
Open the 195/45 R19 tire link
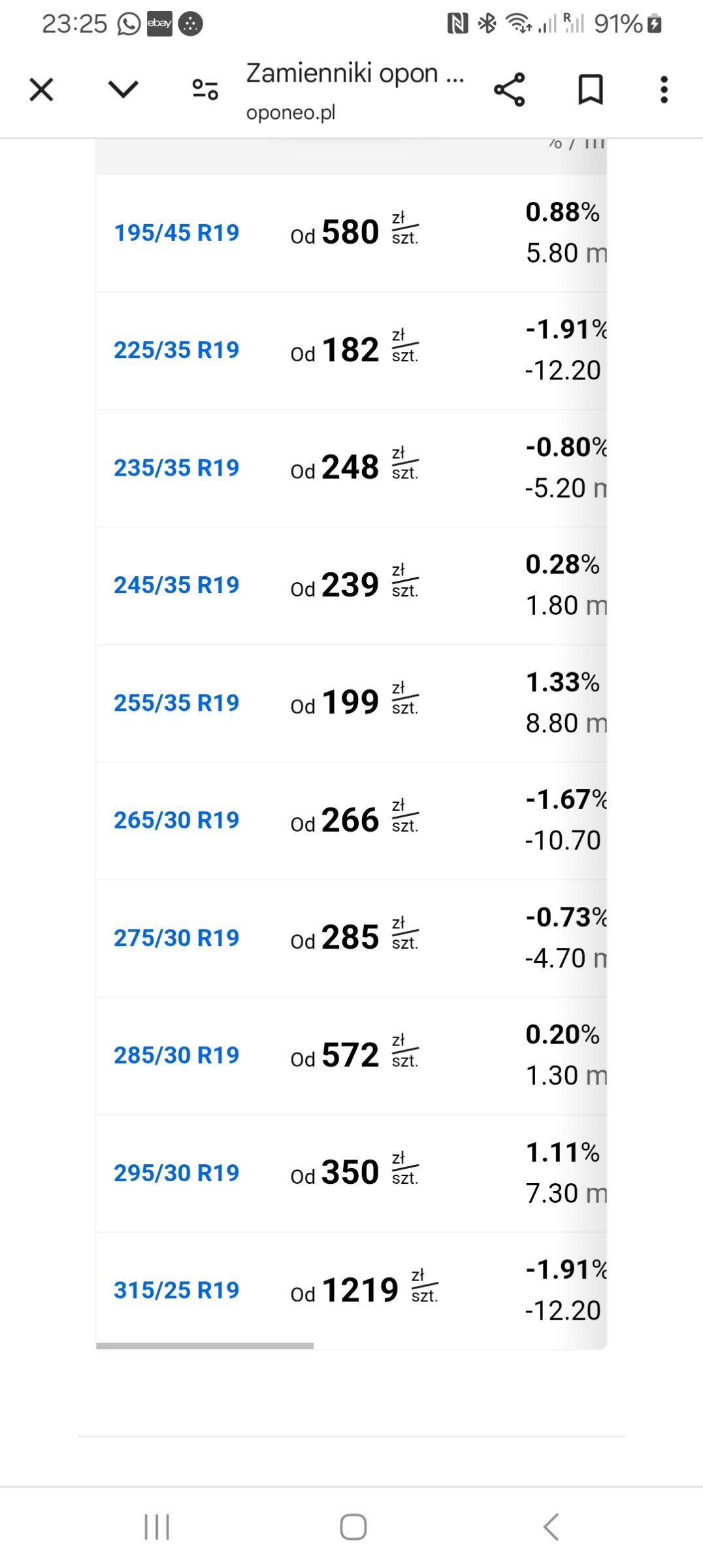tap(176, 233)
